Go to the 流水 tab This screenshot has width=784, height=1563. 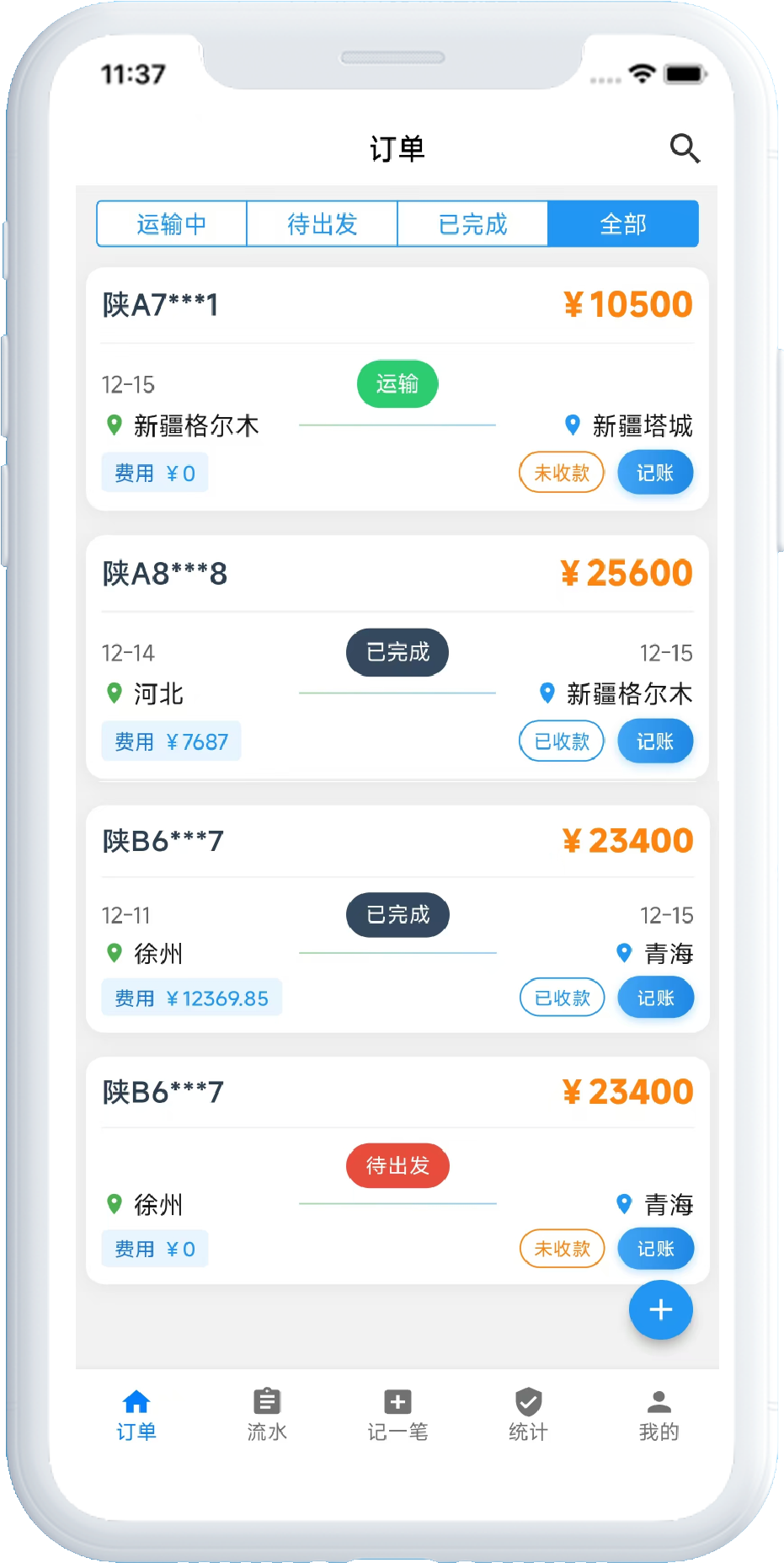tap(267, 1415)
